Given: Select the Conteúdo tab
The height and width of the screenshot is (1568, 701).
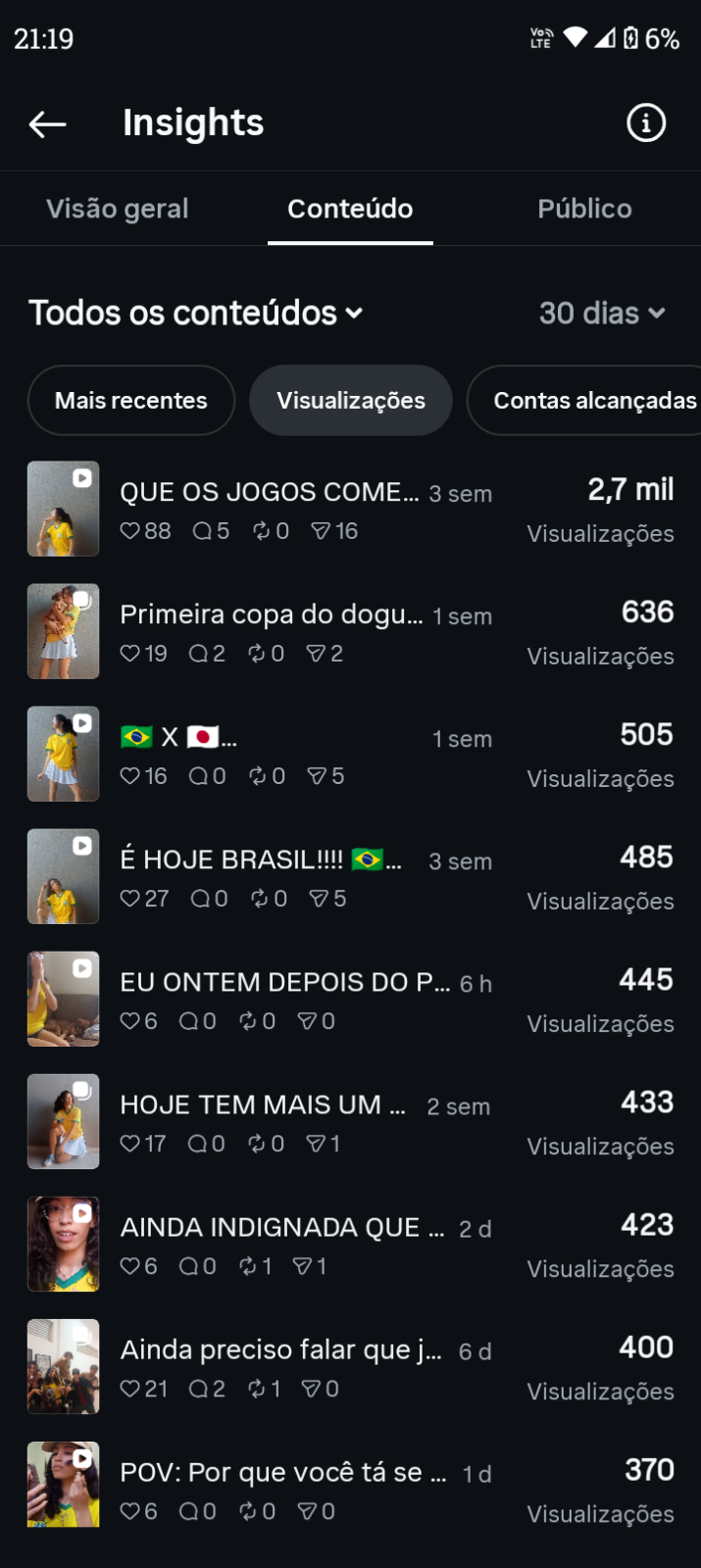Looking at the screenshot, I should (x=350, y=209).
